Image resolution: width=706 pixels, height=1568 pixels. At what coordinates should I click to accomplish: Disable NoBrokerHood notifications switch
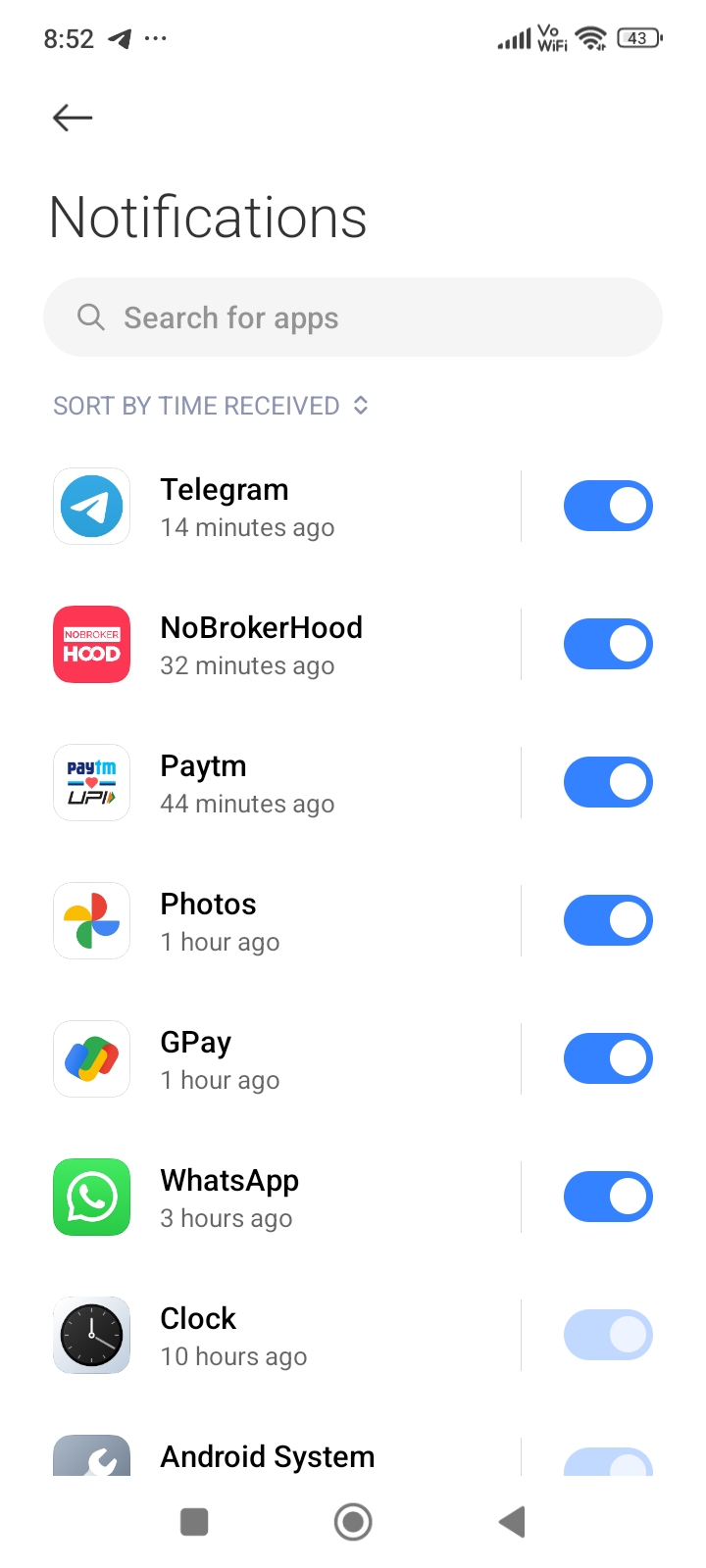608,645
